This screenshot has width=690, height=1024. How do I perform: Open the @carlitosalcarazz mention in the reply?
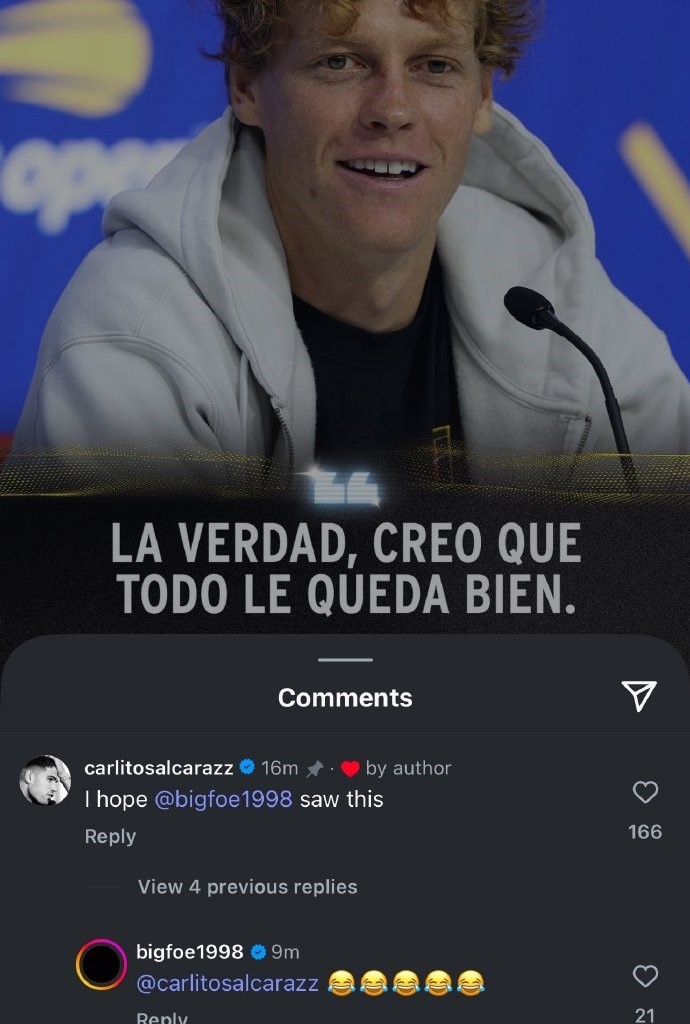227,983
